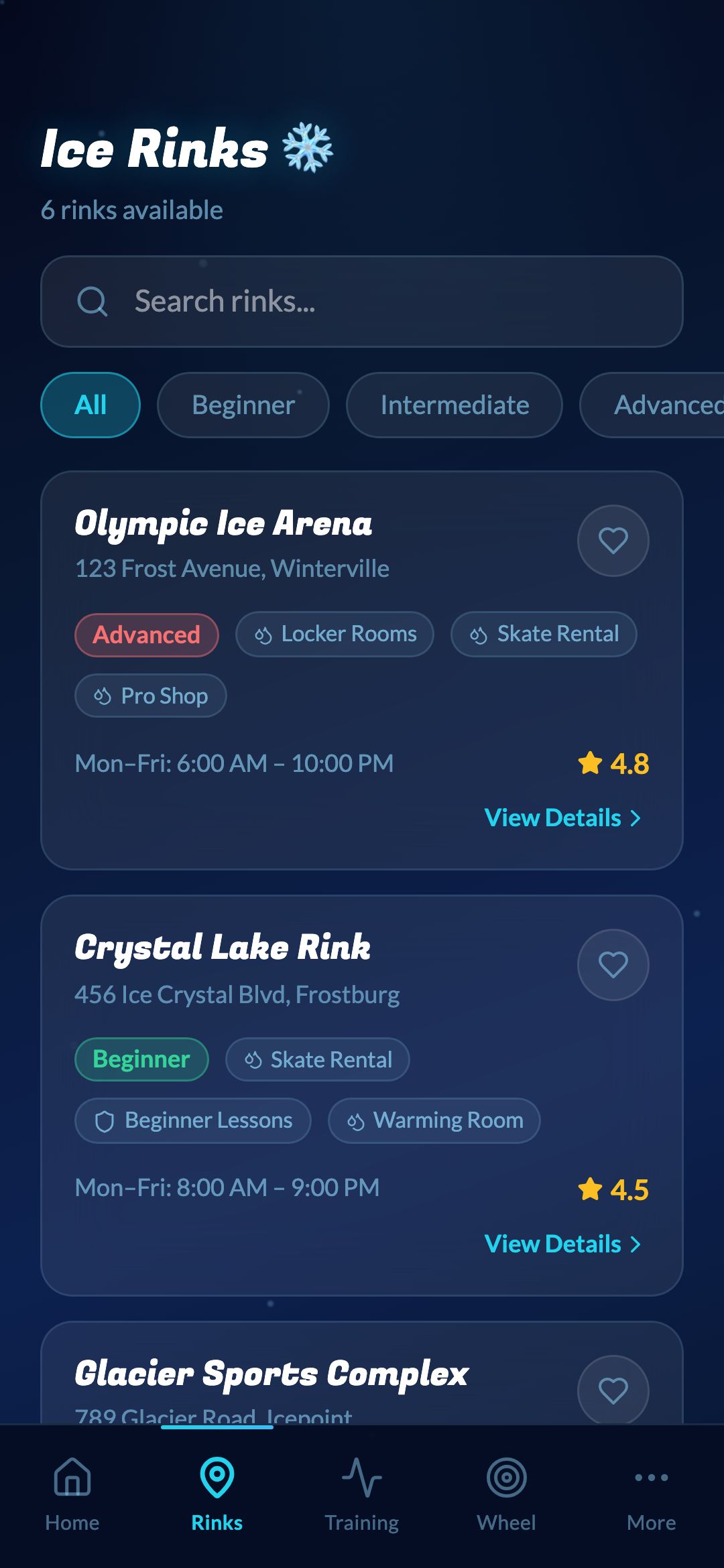Select the Home icon in bottom navigation
The image size is (724, 1568).
(72, 1477)
